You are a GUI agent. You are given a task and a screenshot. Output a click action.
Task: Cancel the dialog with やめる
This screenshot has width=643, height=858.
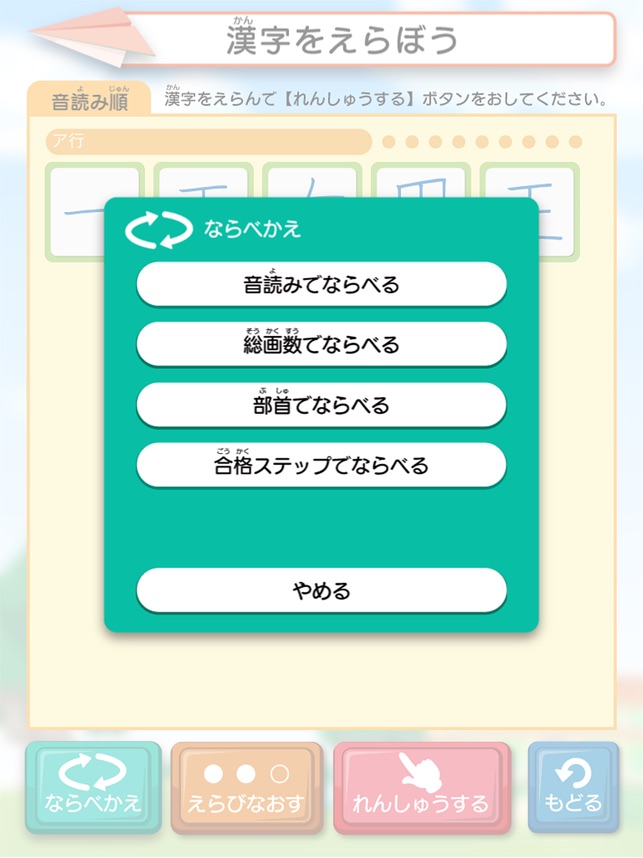(x=321, y=591)
